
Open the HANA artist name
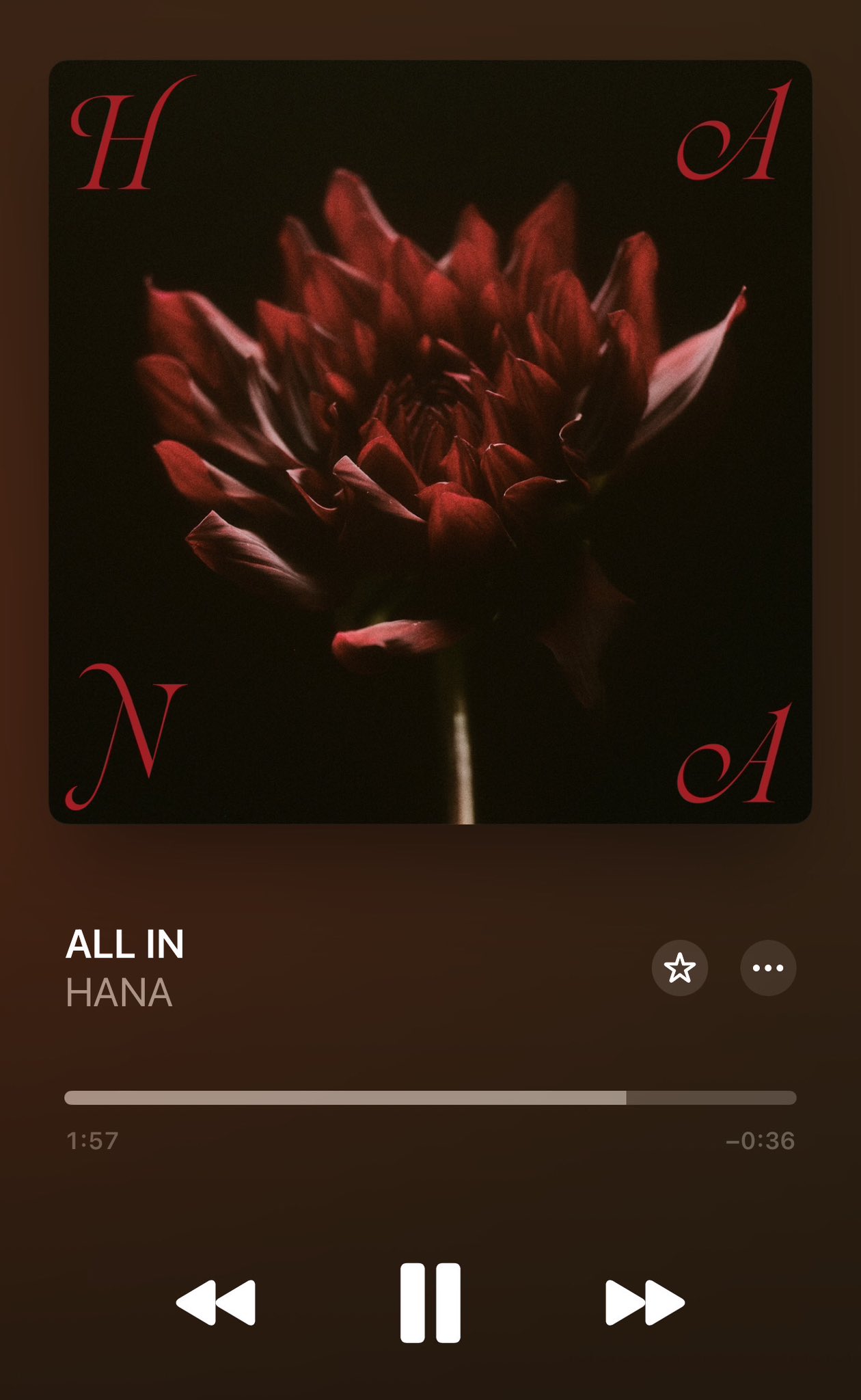pos(119,993)
